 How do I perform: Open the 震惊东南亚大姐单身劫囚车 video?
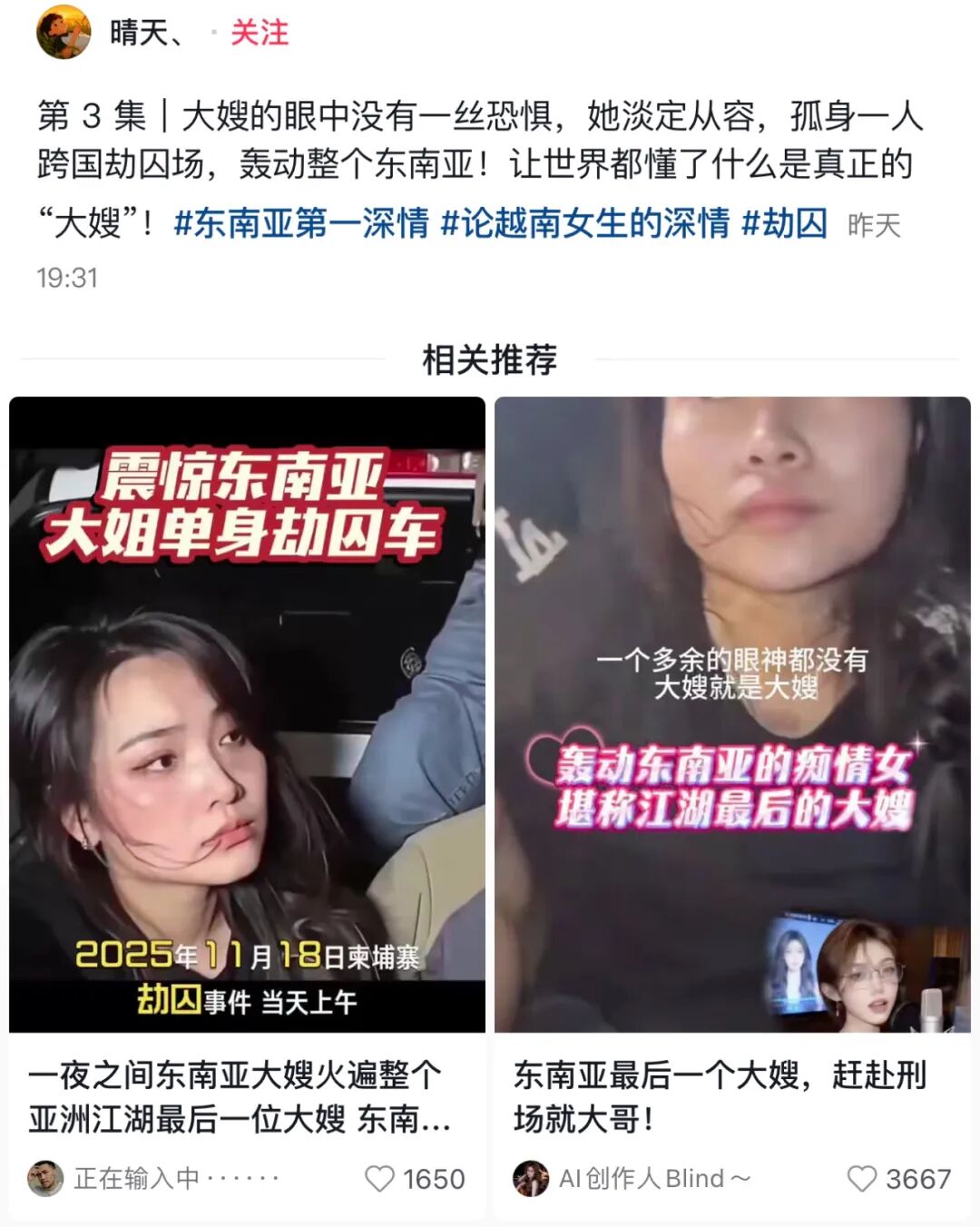point(247,714)
